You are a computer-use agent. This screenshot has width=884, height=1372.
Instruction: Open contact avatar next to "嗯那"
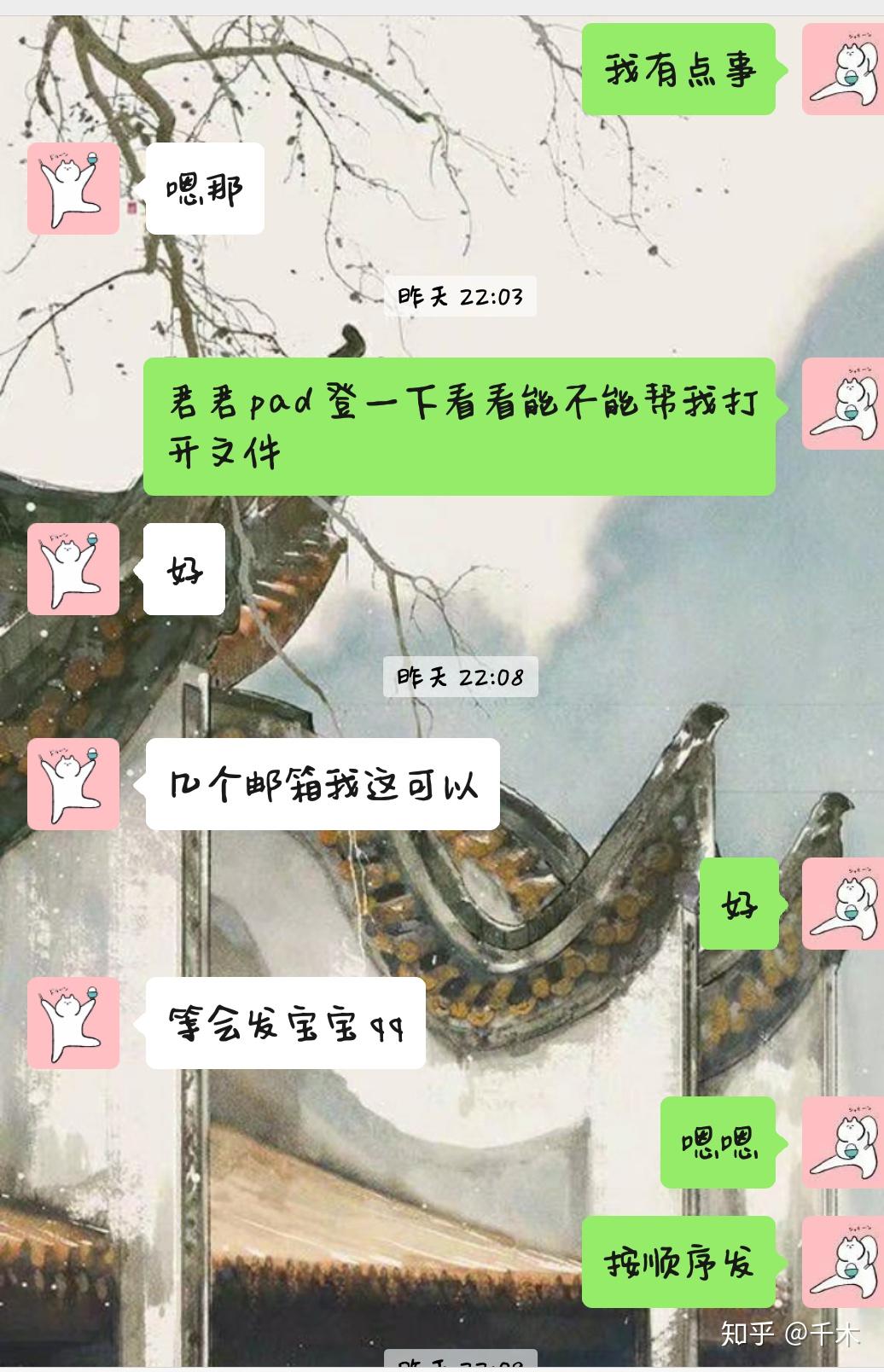coord(73,189)
